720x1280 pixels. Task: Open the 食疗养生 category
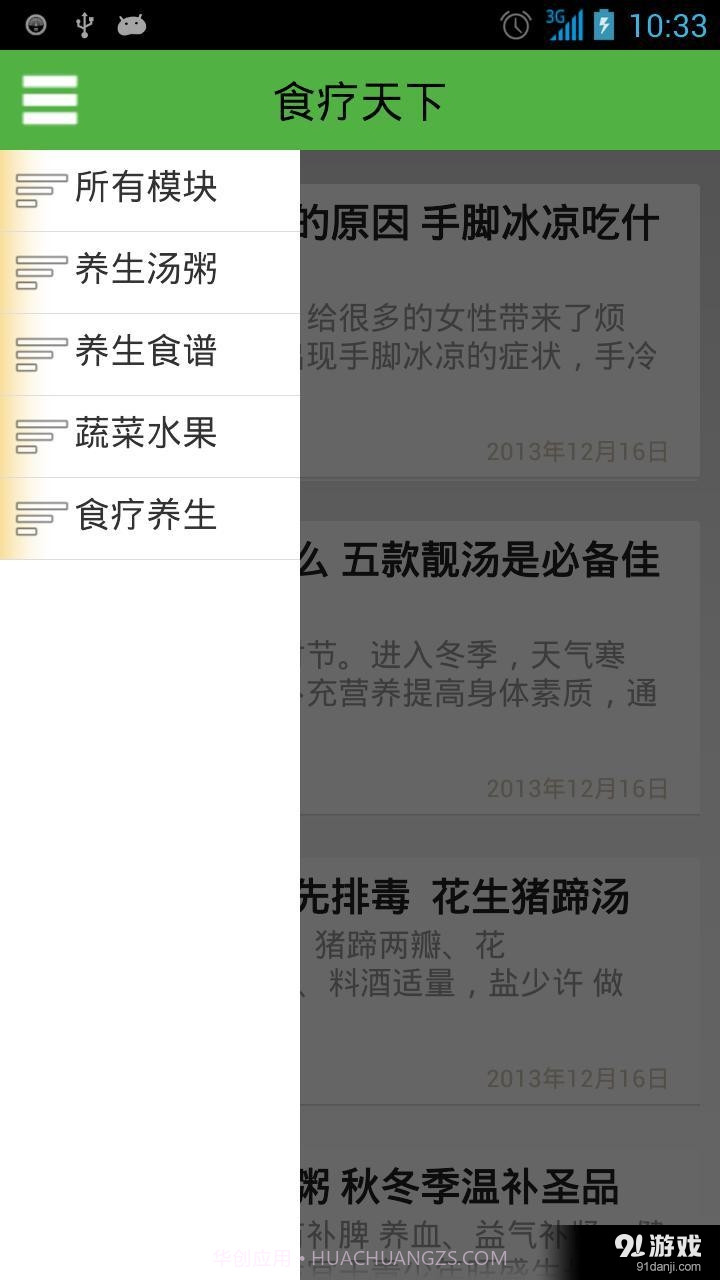click(x=146, y=516)
